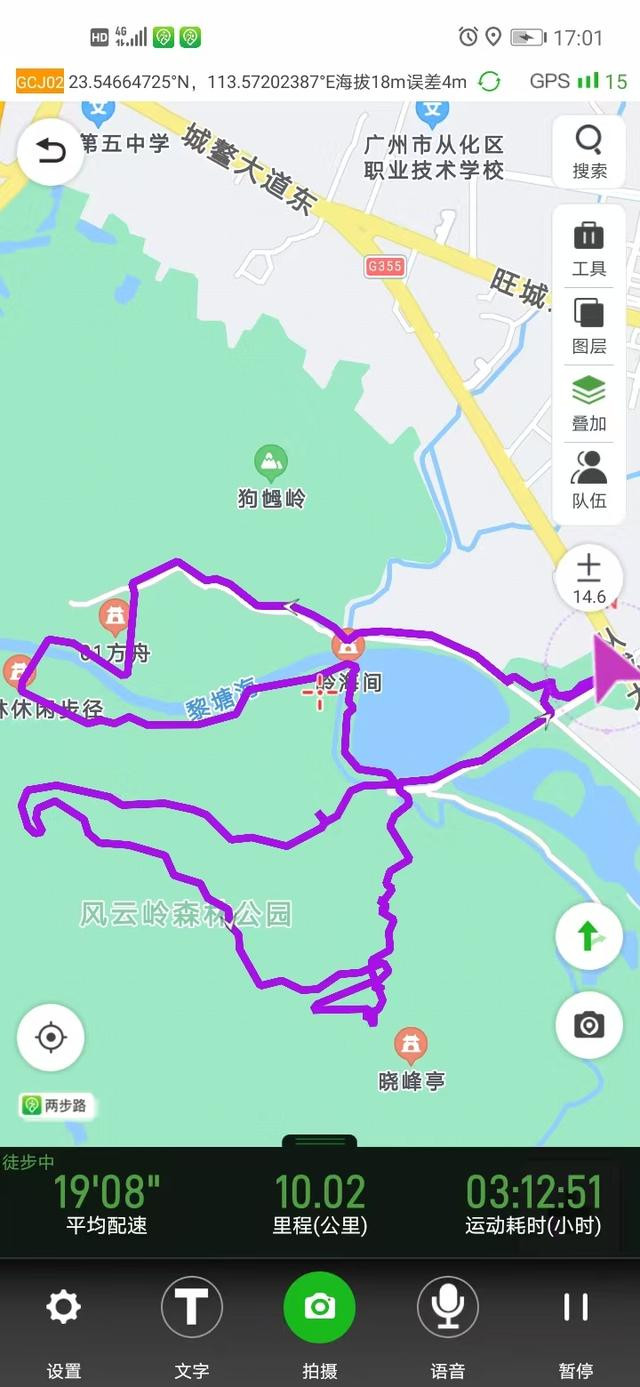
Task: Tap the camera button on the map
Action: (x=589, y=1024)
